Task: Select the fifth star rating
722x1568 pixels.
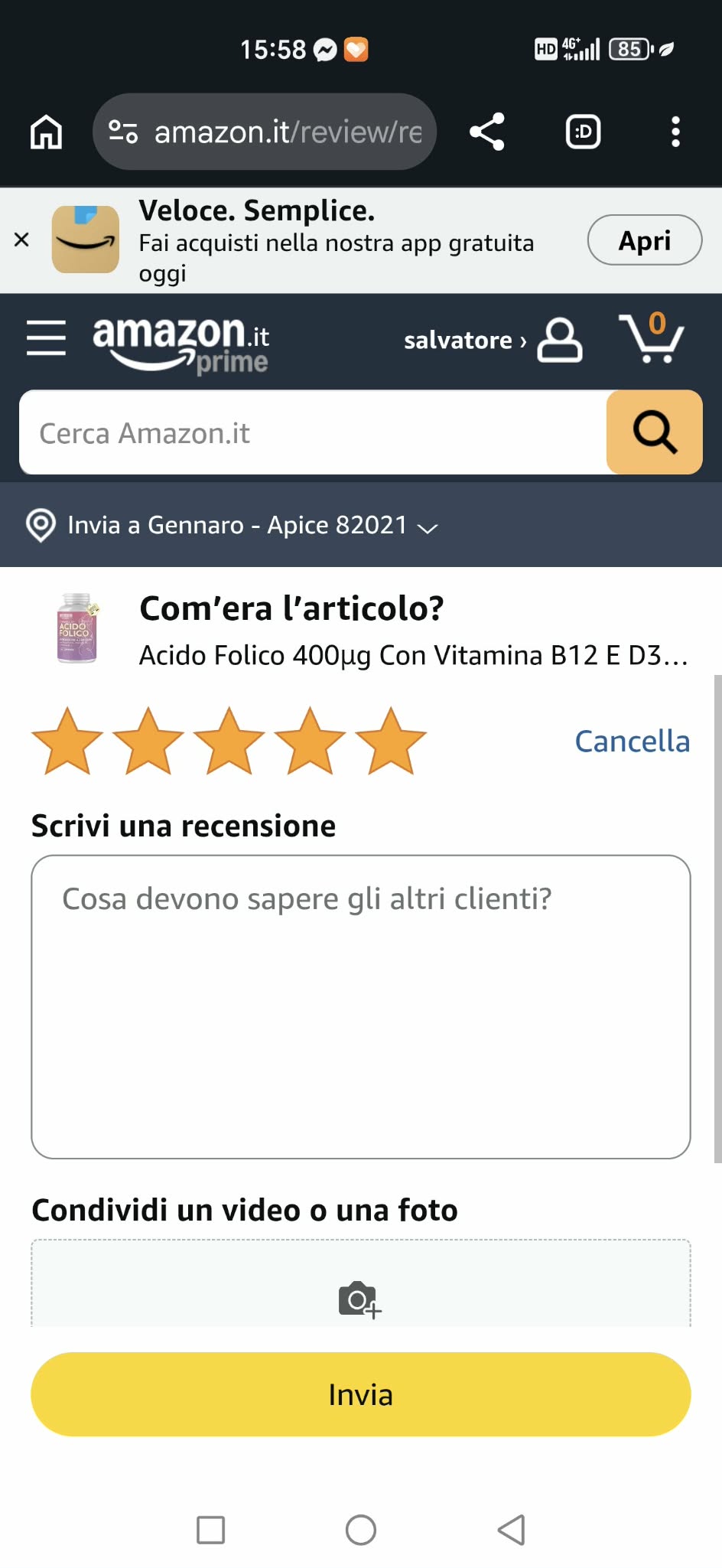Action: click(391, 741)
